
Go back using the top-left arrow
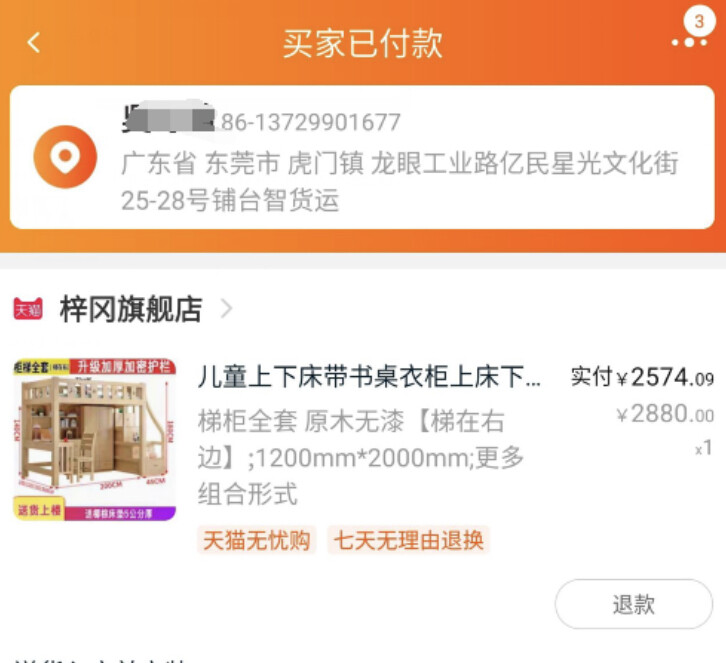pyautogui.click(x=33, y=43)
